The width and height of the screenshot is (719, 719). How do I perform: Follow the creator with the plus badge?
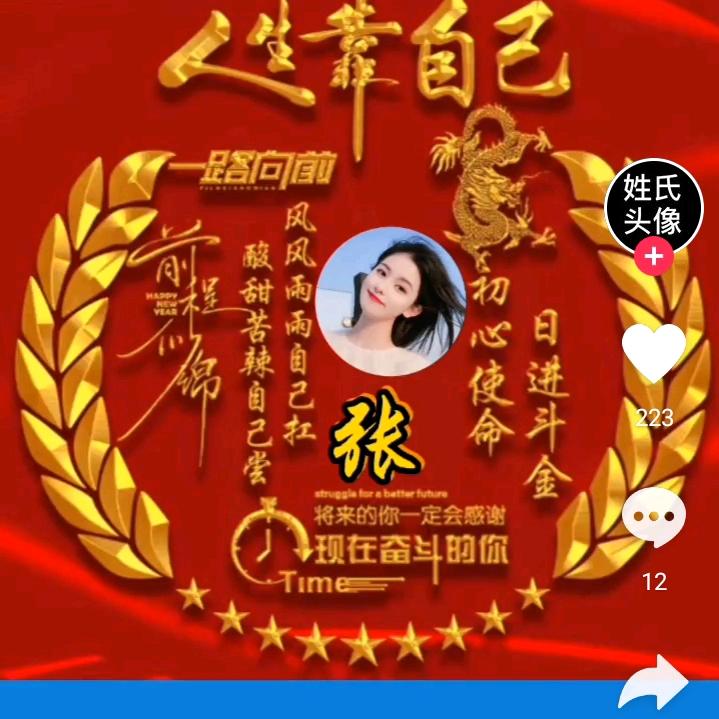click(654, 257)
